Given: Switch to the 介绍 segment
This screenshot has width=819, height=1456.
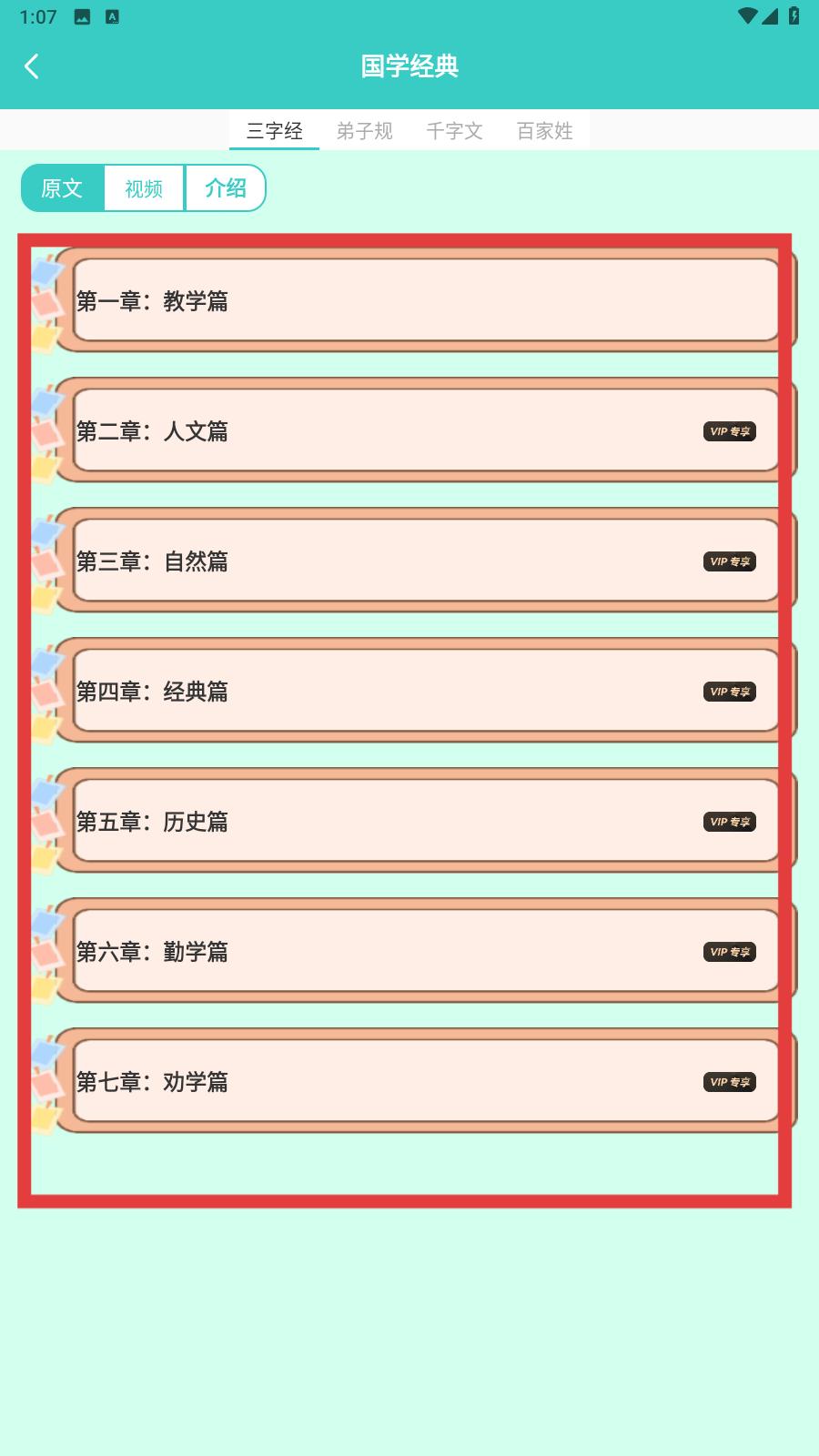Looking at the screenshot, I should (x=226, y=188).
